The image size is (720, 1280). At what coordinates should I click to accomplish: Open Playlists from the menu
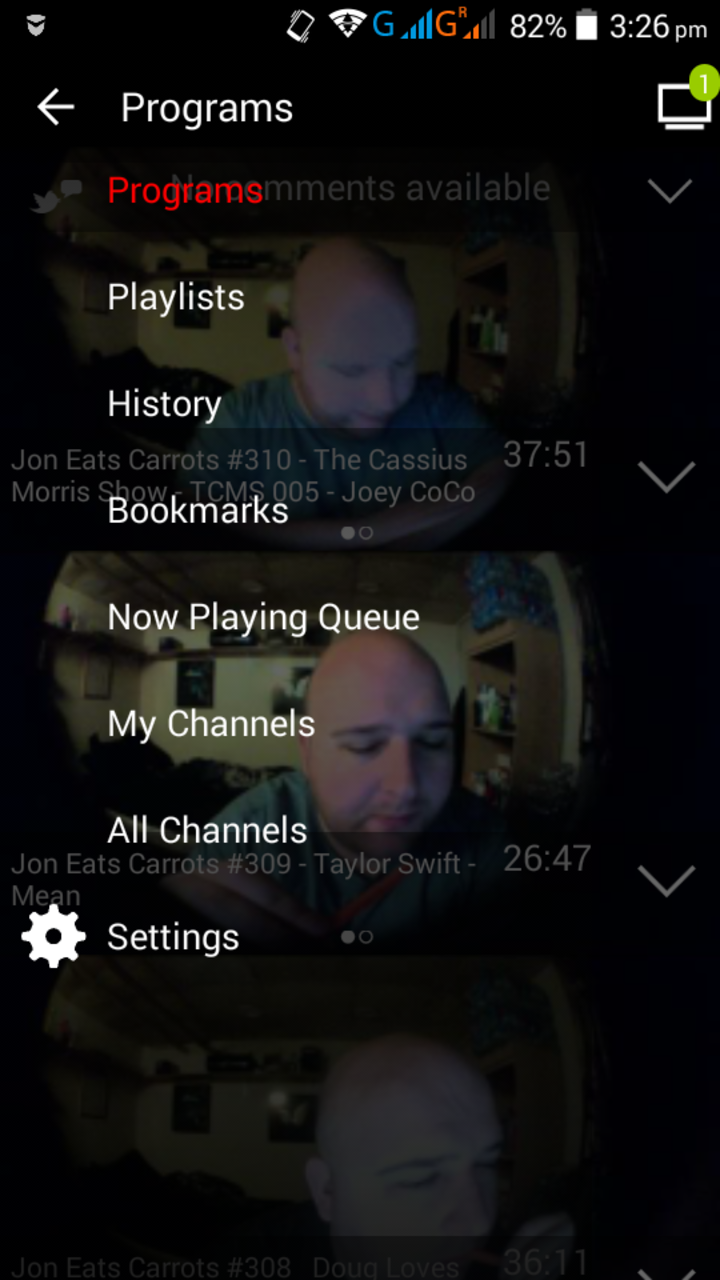[176, 297]
